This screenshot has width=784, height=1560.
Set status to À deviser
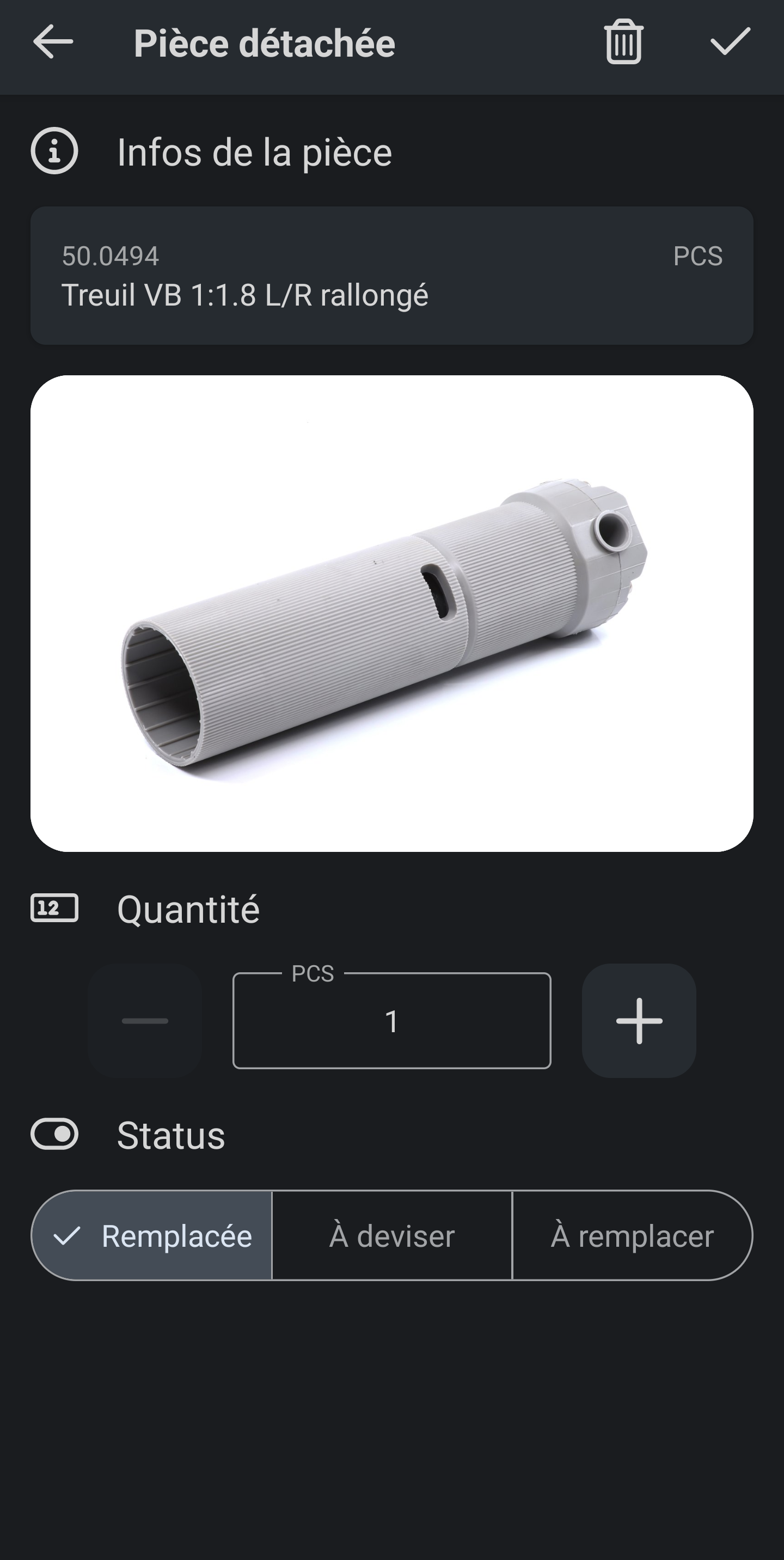[x=391, y=1235]
